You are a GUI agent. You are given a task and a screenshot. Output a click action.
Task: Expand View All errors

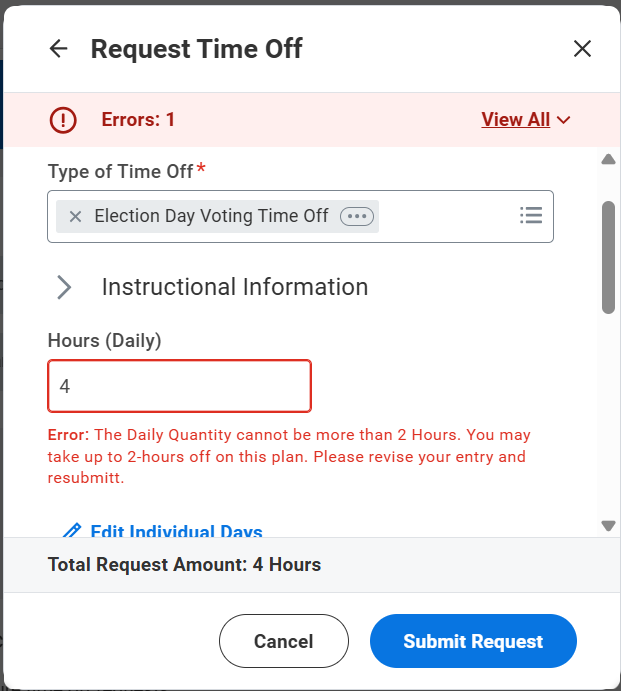526,120
